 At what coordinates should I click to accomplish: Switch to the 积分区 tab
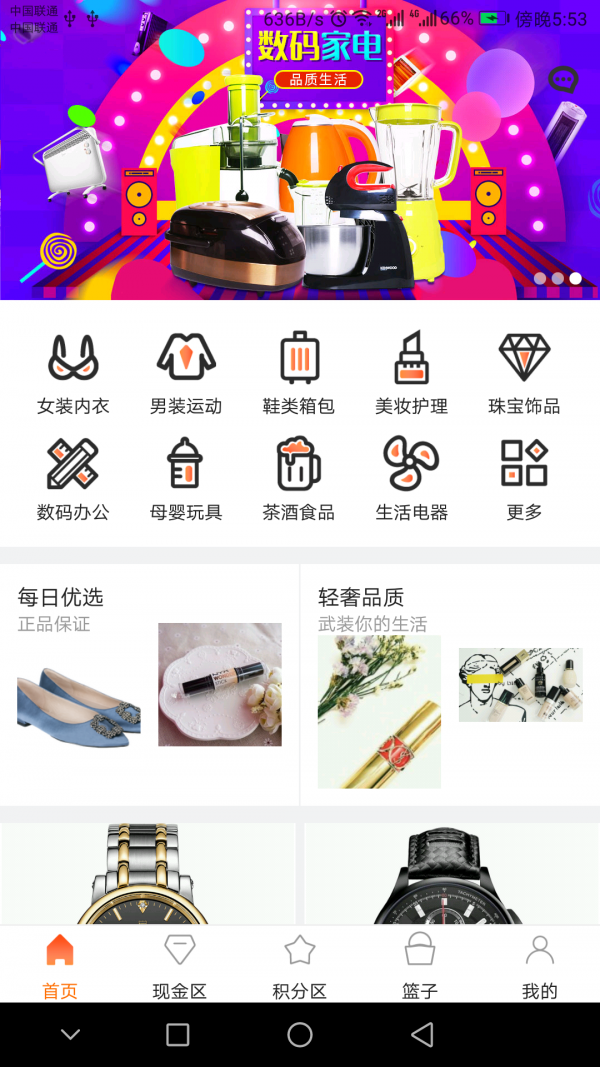(300, 965)
